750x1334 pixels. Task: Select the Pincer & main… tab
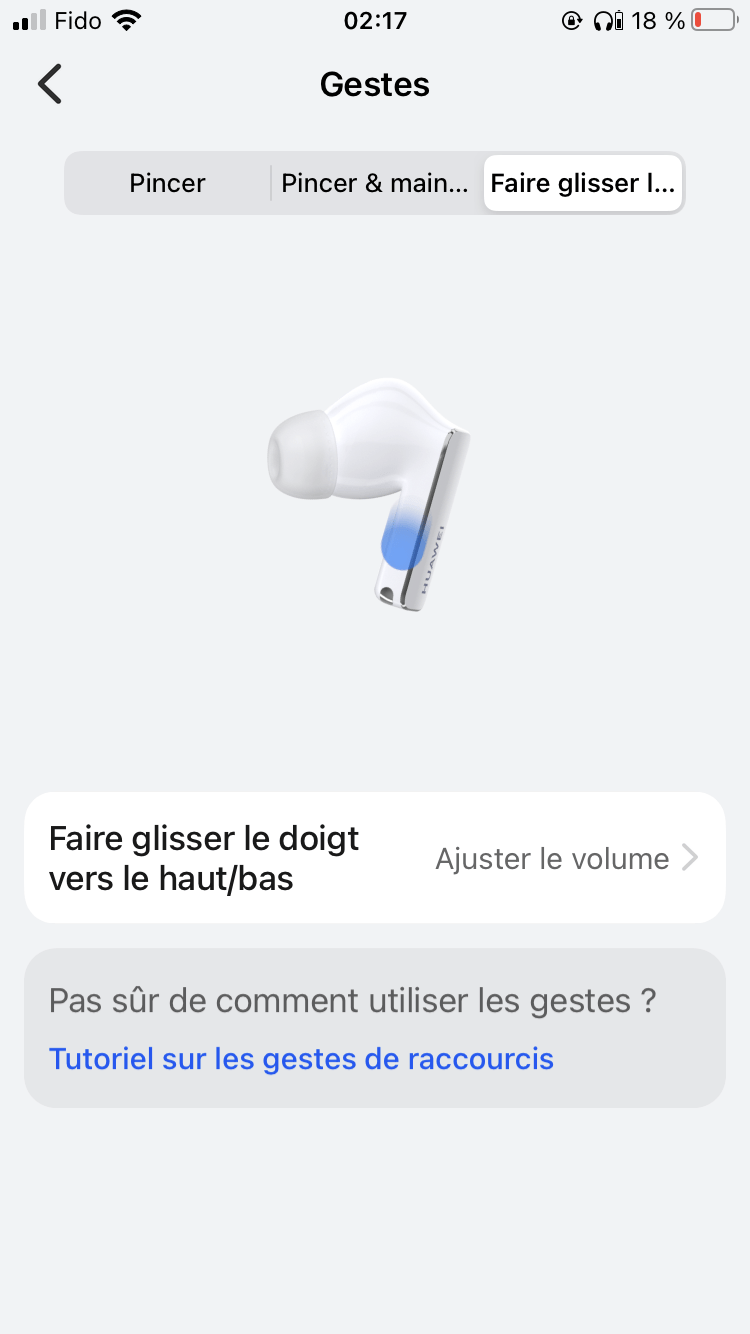click(375, 183)
